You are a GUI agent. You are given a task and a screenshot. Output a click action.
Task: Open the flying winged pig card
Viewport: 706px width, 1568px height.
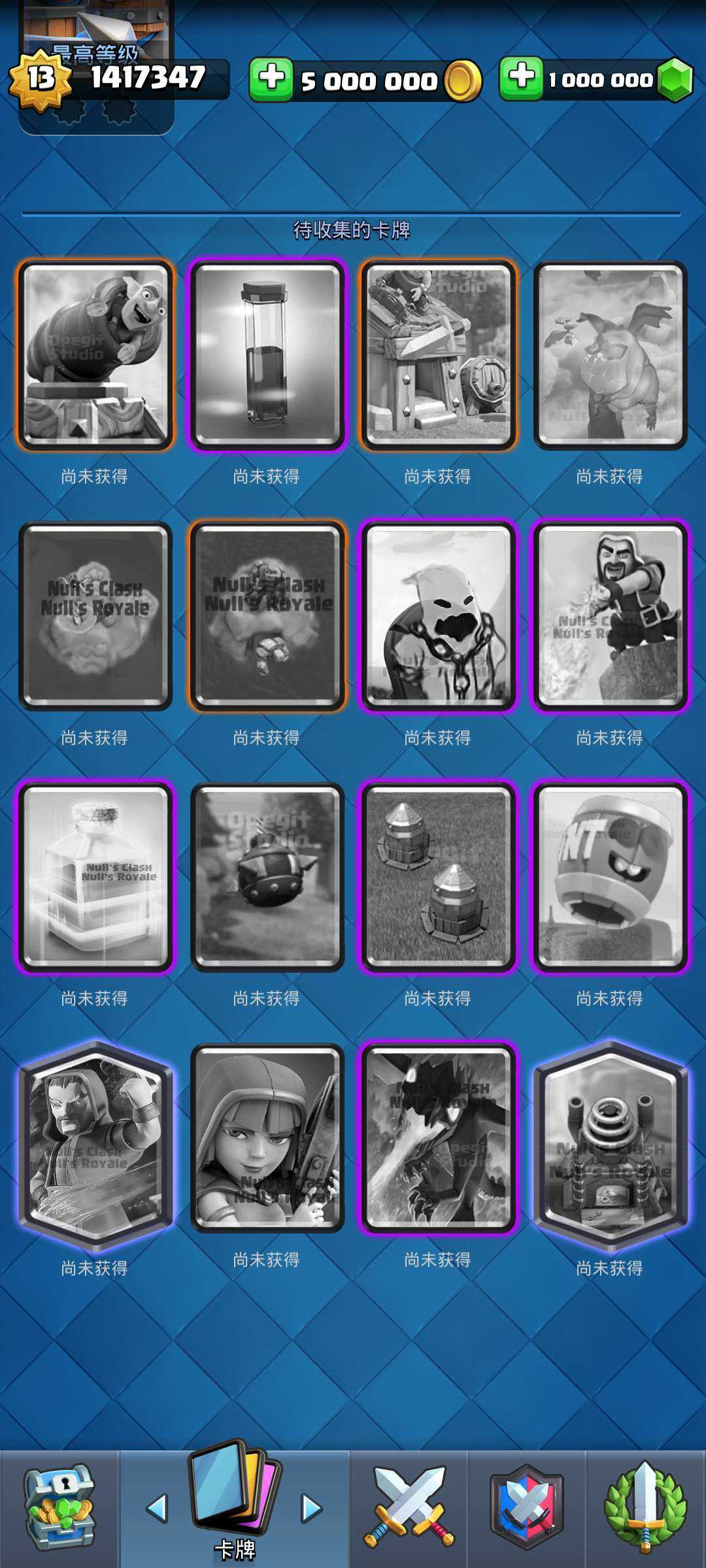(x=610, y=355)
